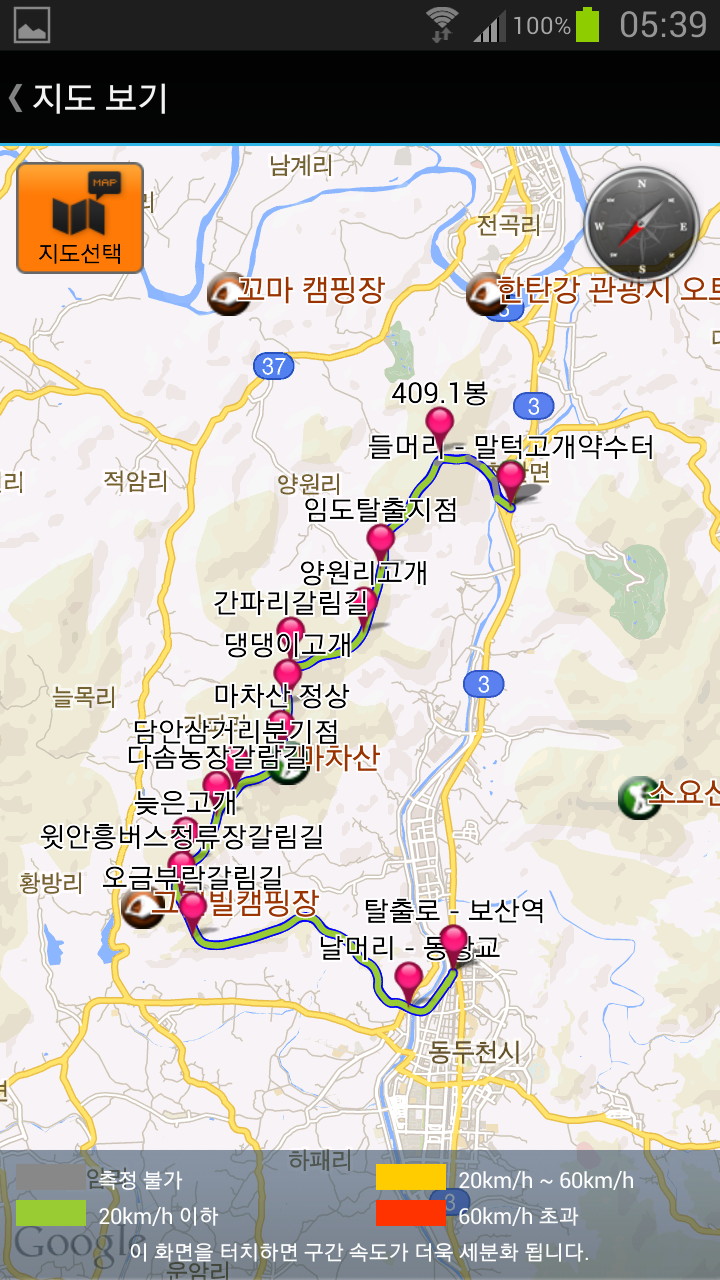
Task: Tap the compass icon
Action: (641, 221)
